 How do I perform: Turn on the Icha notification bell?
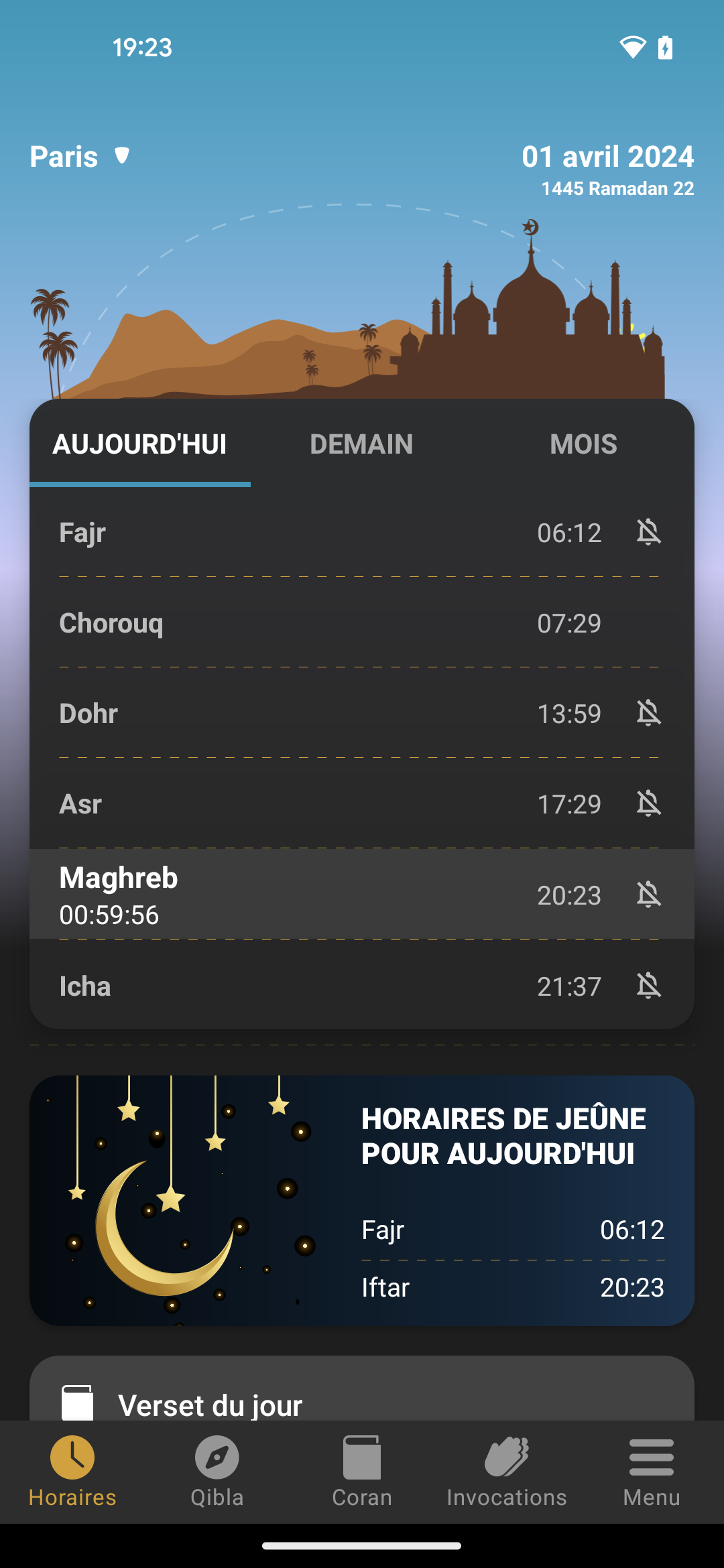tap(648, 986)
